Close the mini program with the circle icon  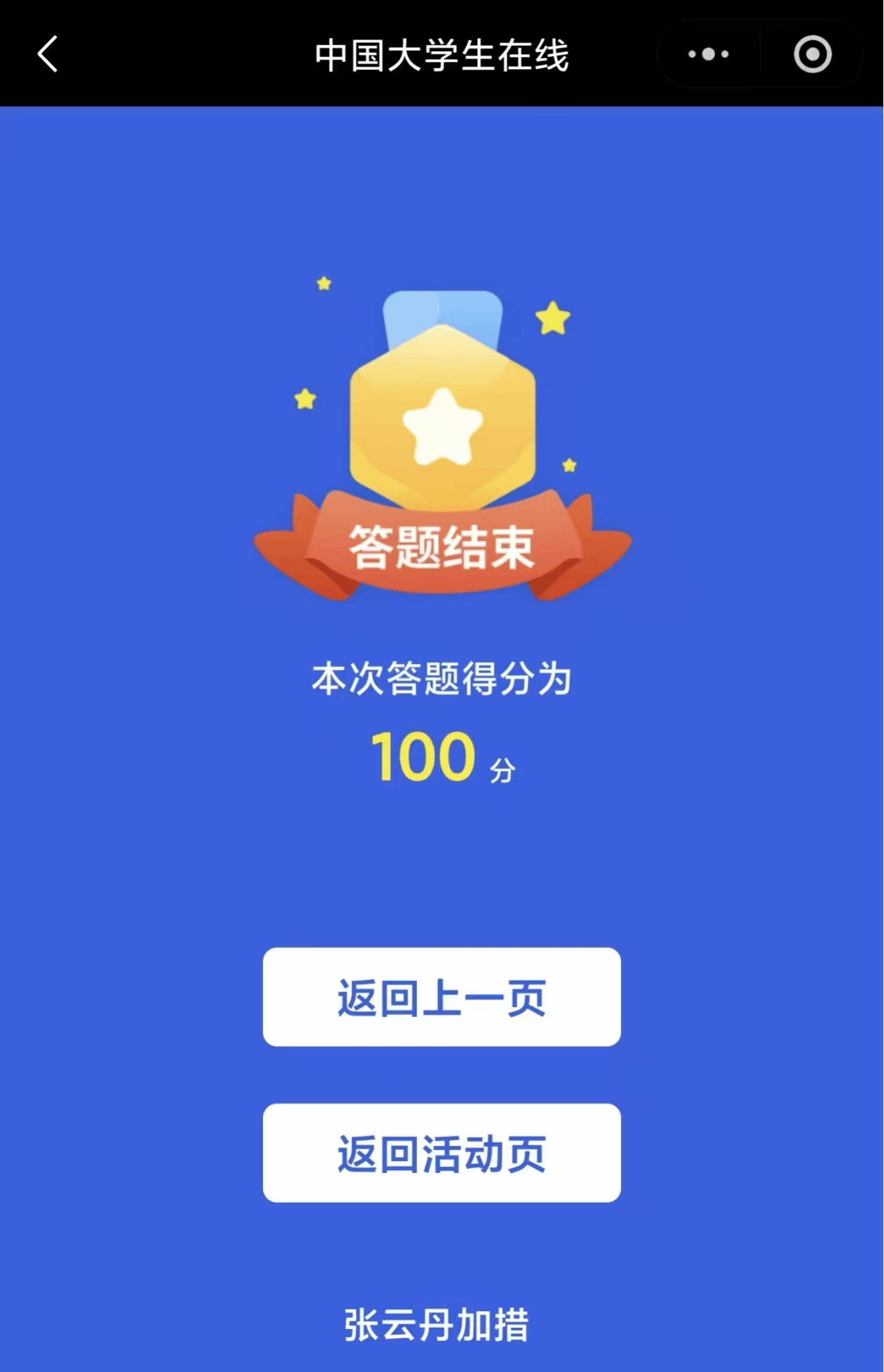pos(812,55)
